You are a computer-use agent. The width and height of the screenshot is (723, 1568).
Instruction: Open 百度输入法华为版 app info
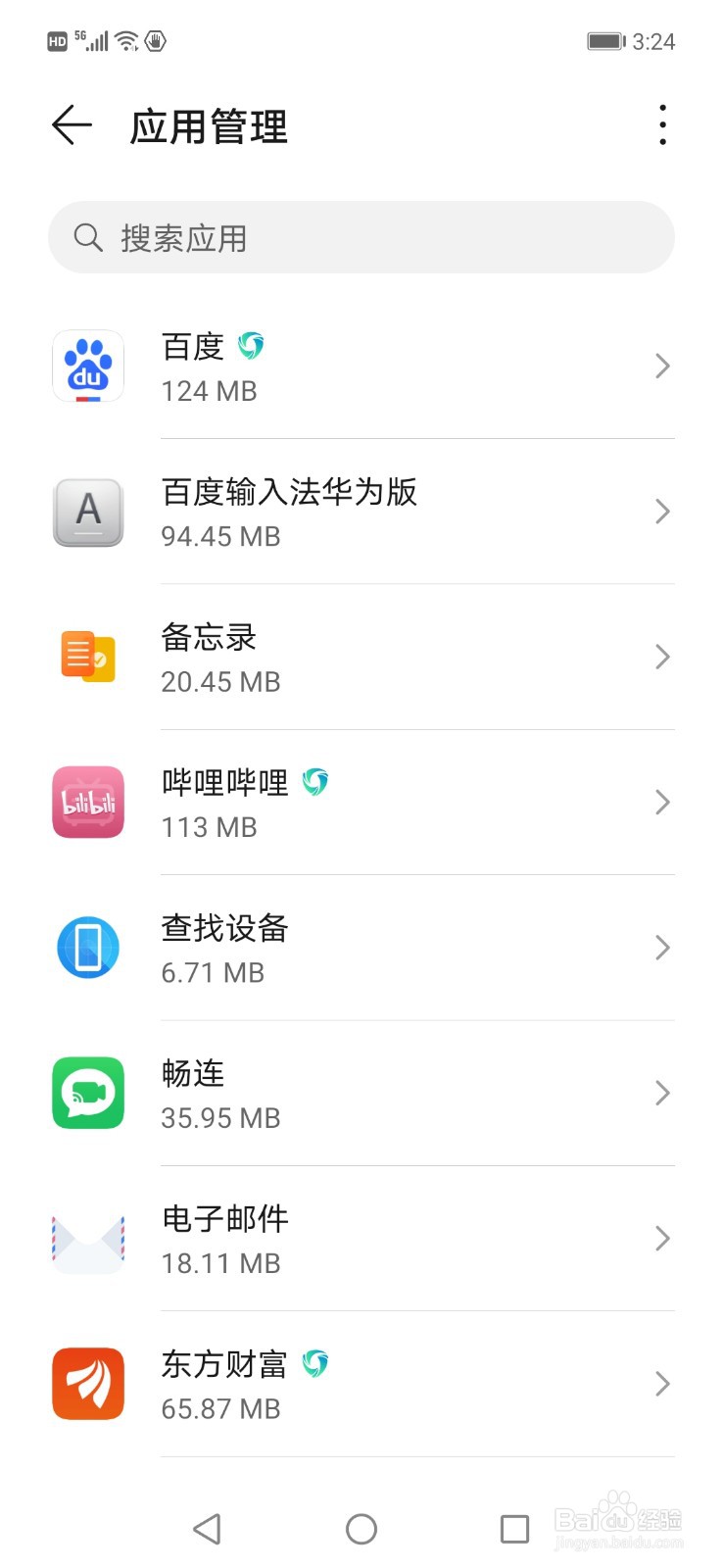(361, 512)
